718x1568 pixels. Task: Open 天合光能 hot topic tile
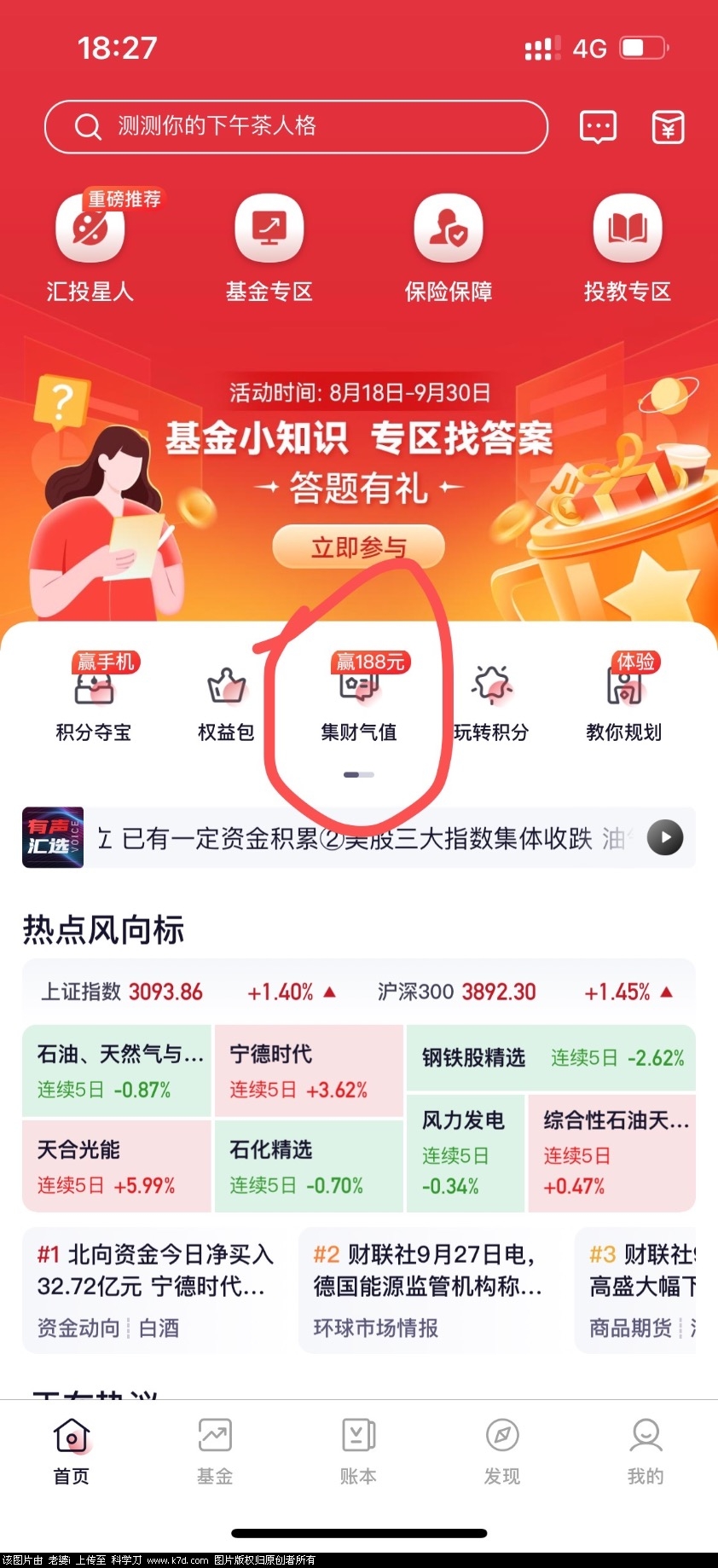click(x=116, y=1166)
